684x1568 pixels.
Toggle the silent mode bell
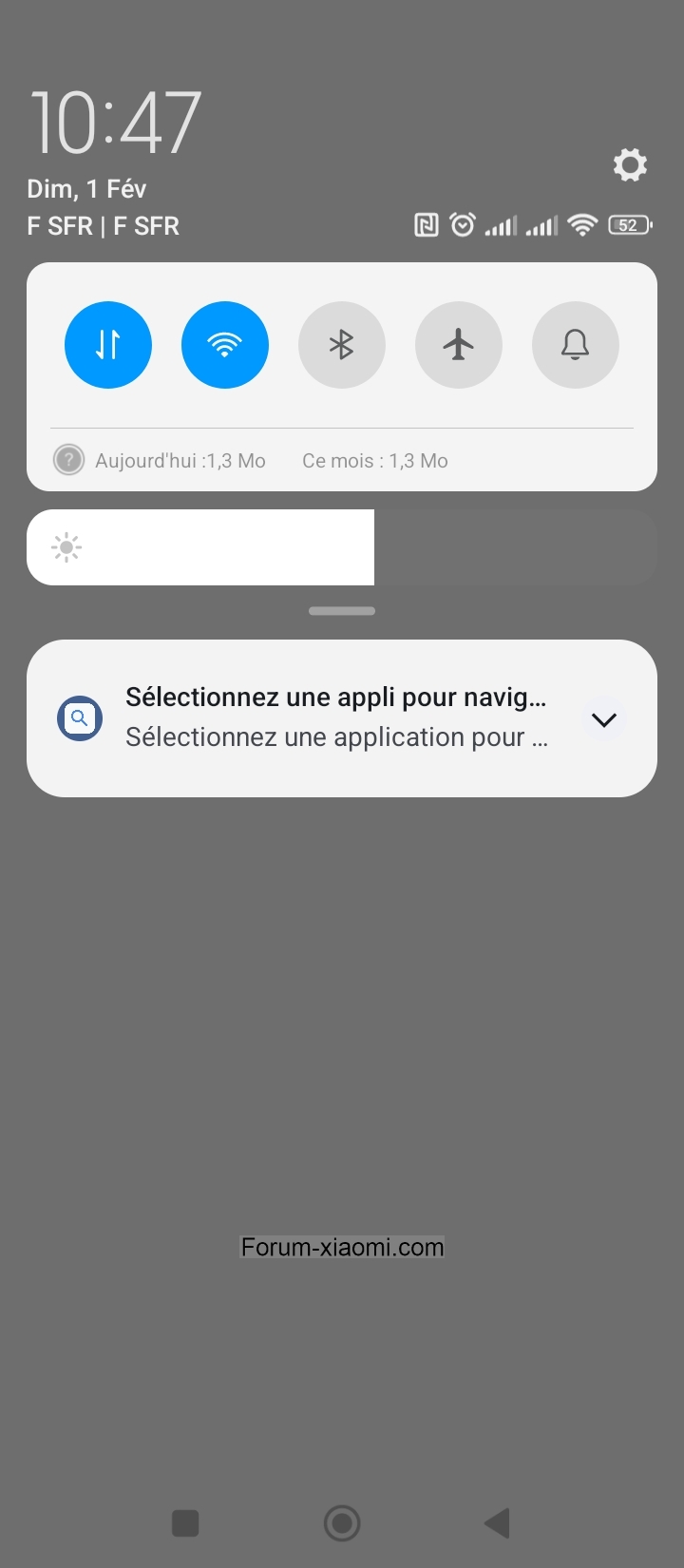[x=576, y=345]
